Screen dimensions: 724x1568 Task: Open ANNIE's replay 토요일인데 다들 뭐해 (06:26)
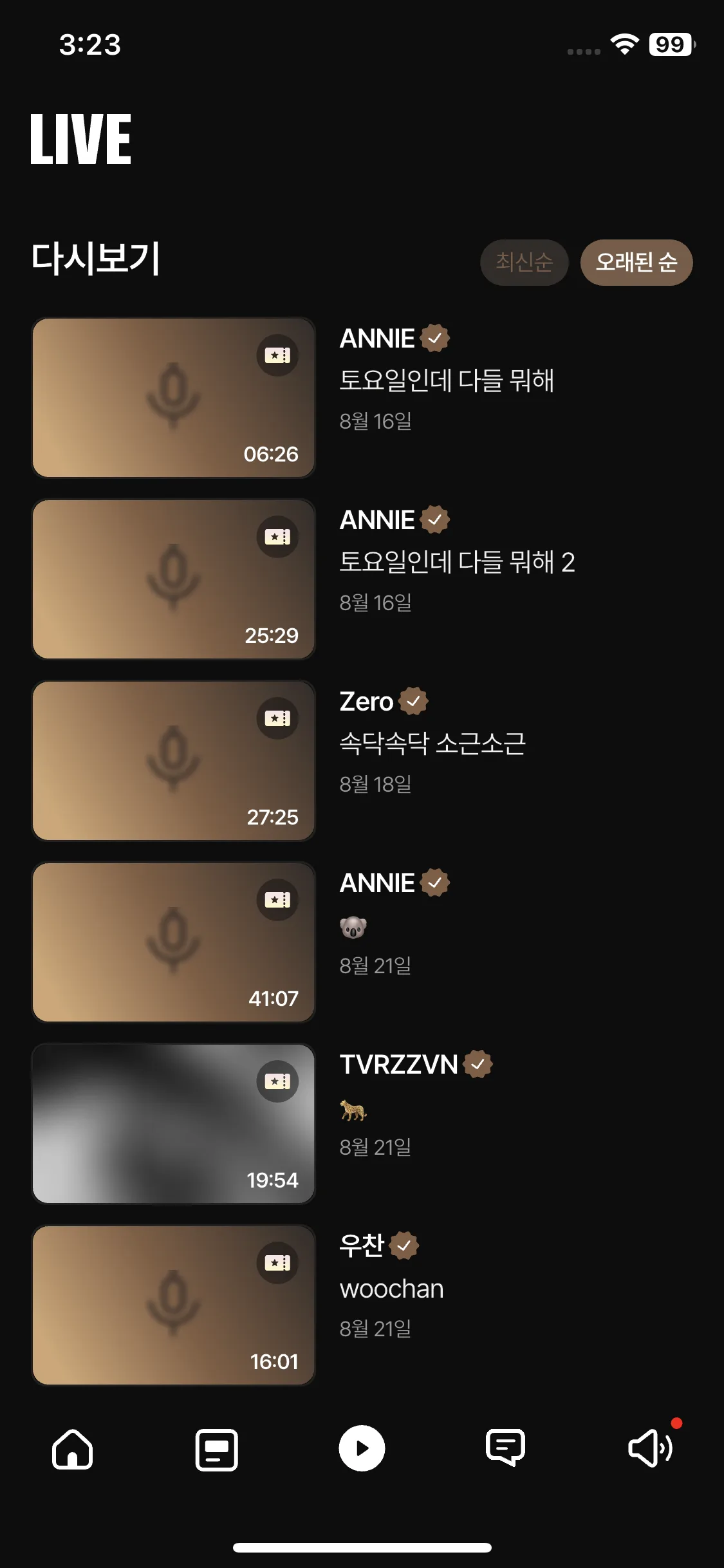[174, 397]
